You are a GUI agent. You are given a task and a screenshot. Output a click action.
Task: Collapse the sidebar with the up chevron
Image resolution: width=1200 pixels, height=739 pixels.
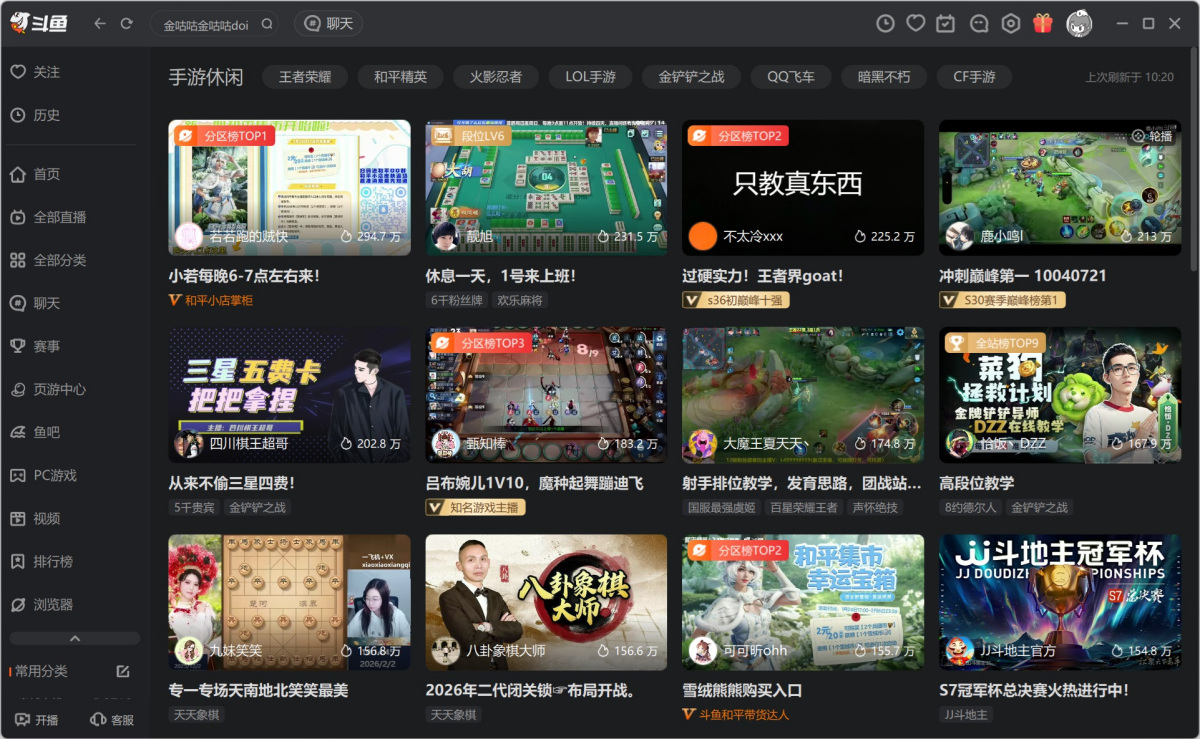[x=75, y=638]
